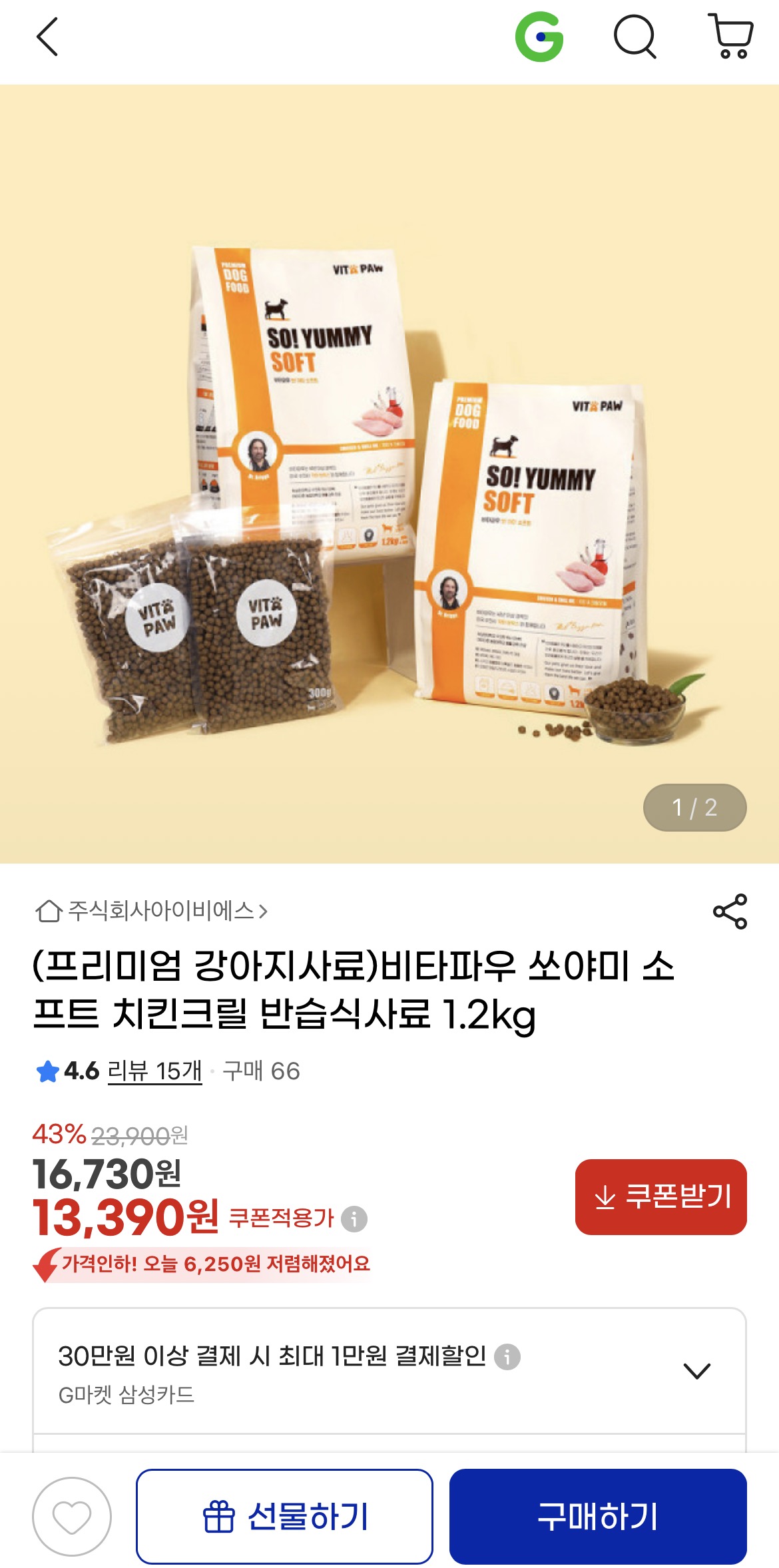Open the shopping cart
Image resolution: width=779 pixels, height=1568 pixels.
(730, 37)
